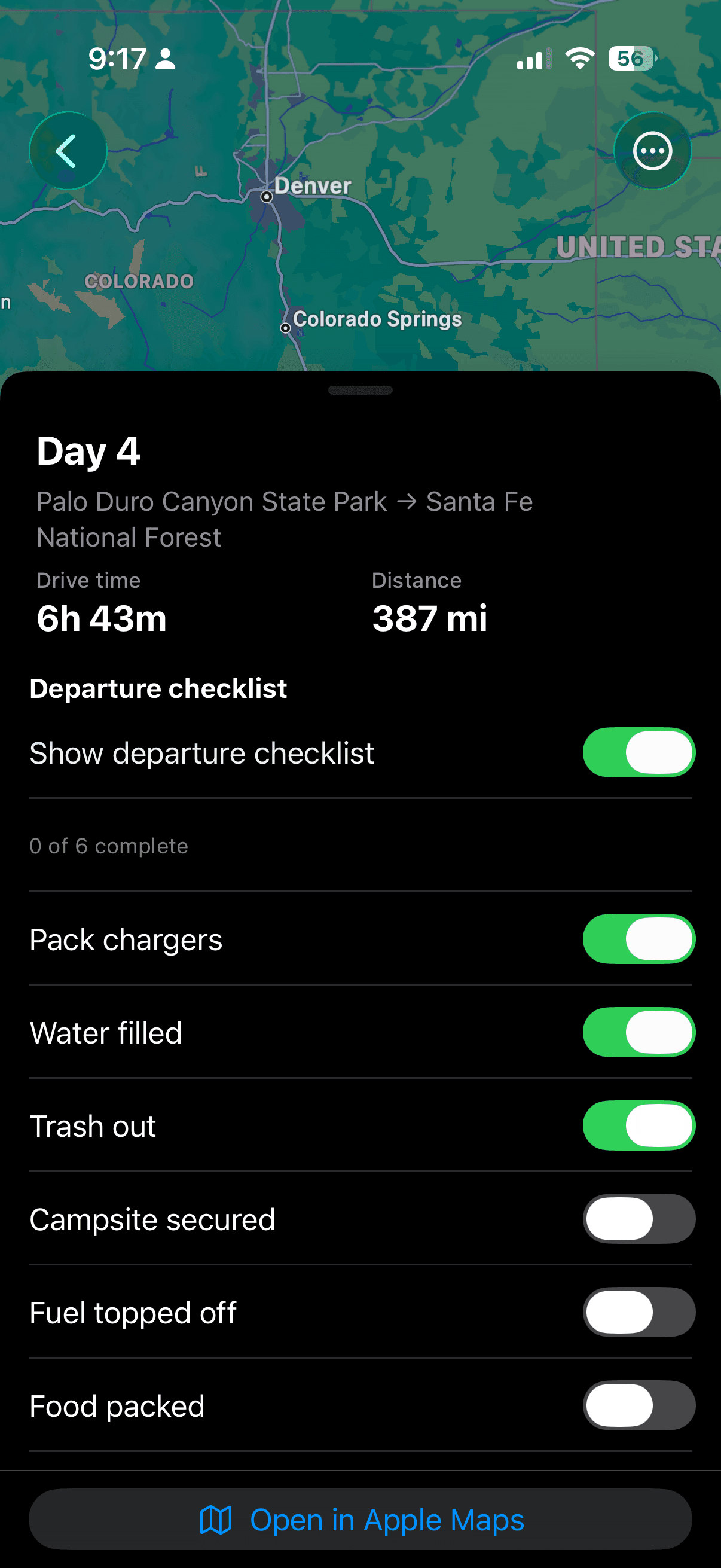Tap the 6h 43m drive time value

pyautogui.click(x=101, y=618)
